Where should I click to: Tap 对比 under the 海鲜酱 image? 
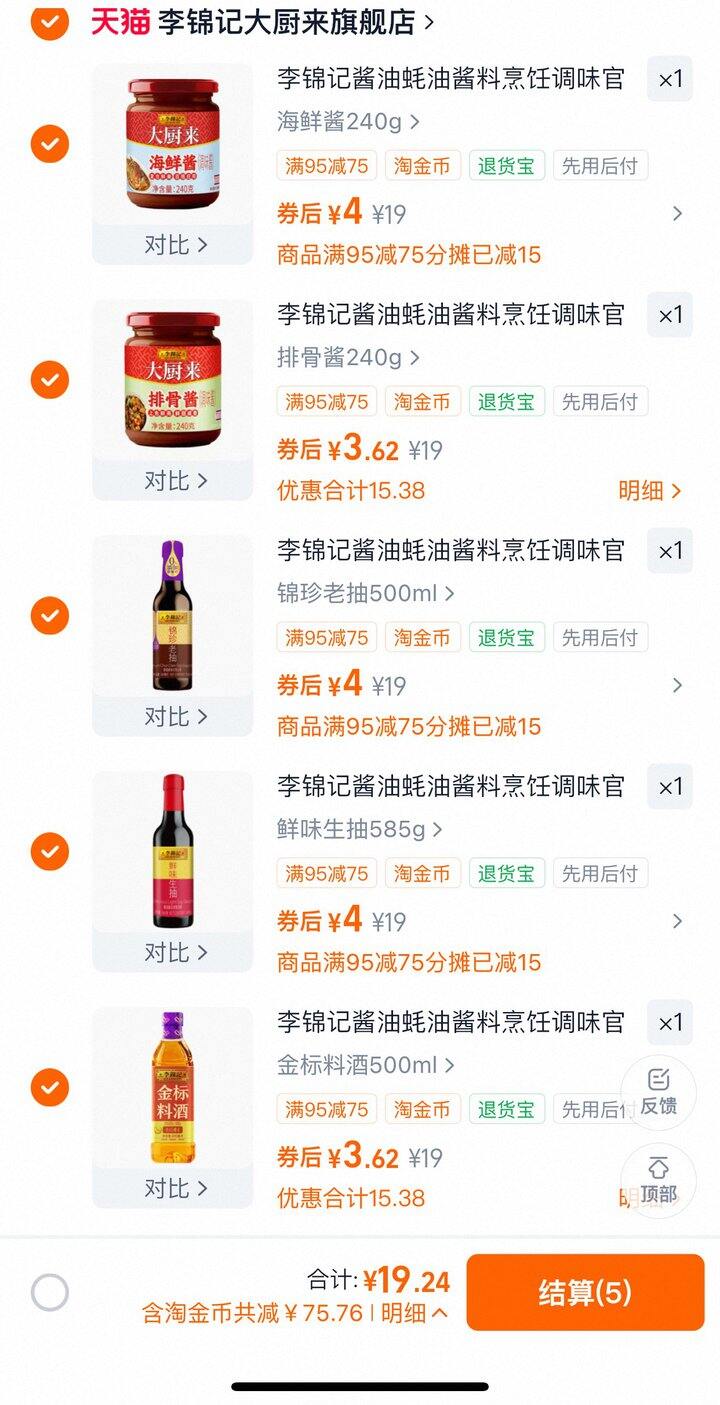click(x=175, y=245)
